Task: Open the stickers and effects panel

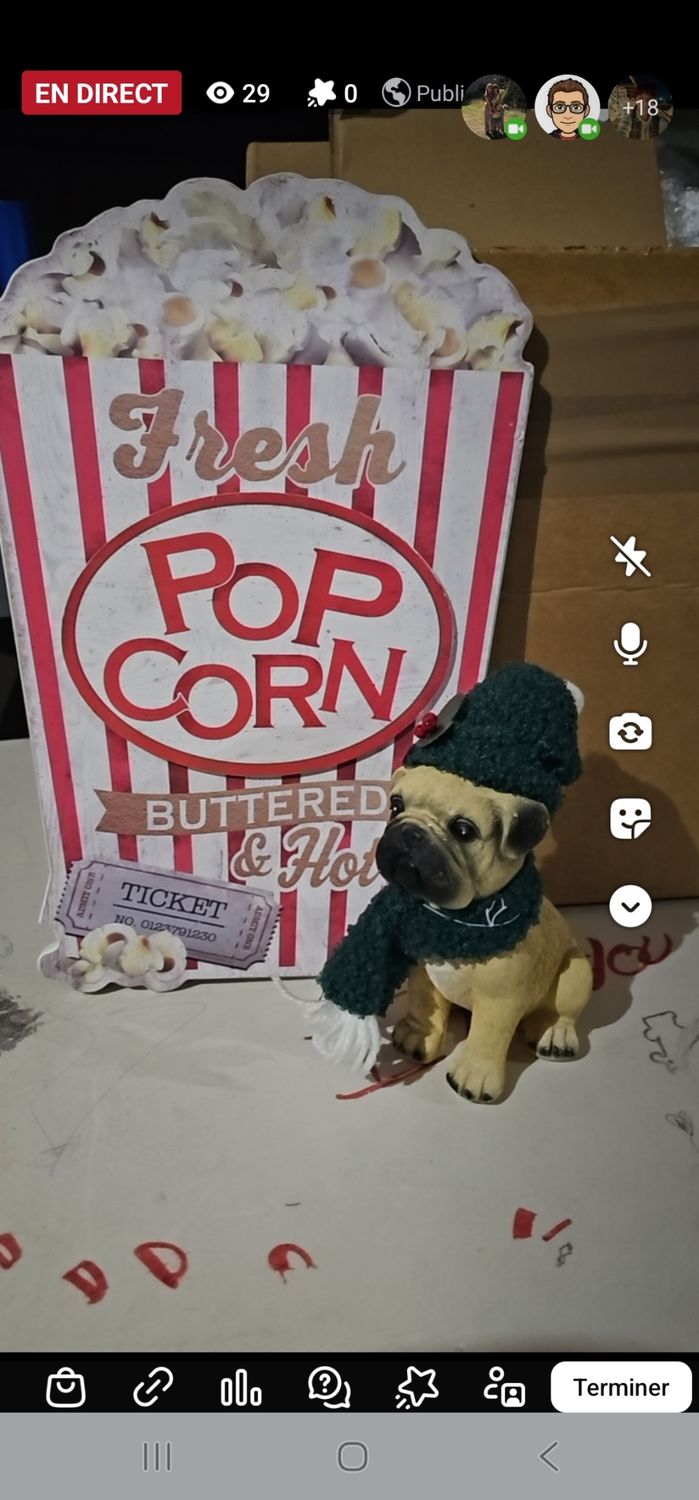Action: point(630,819)
